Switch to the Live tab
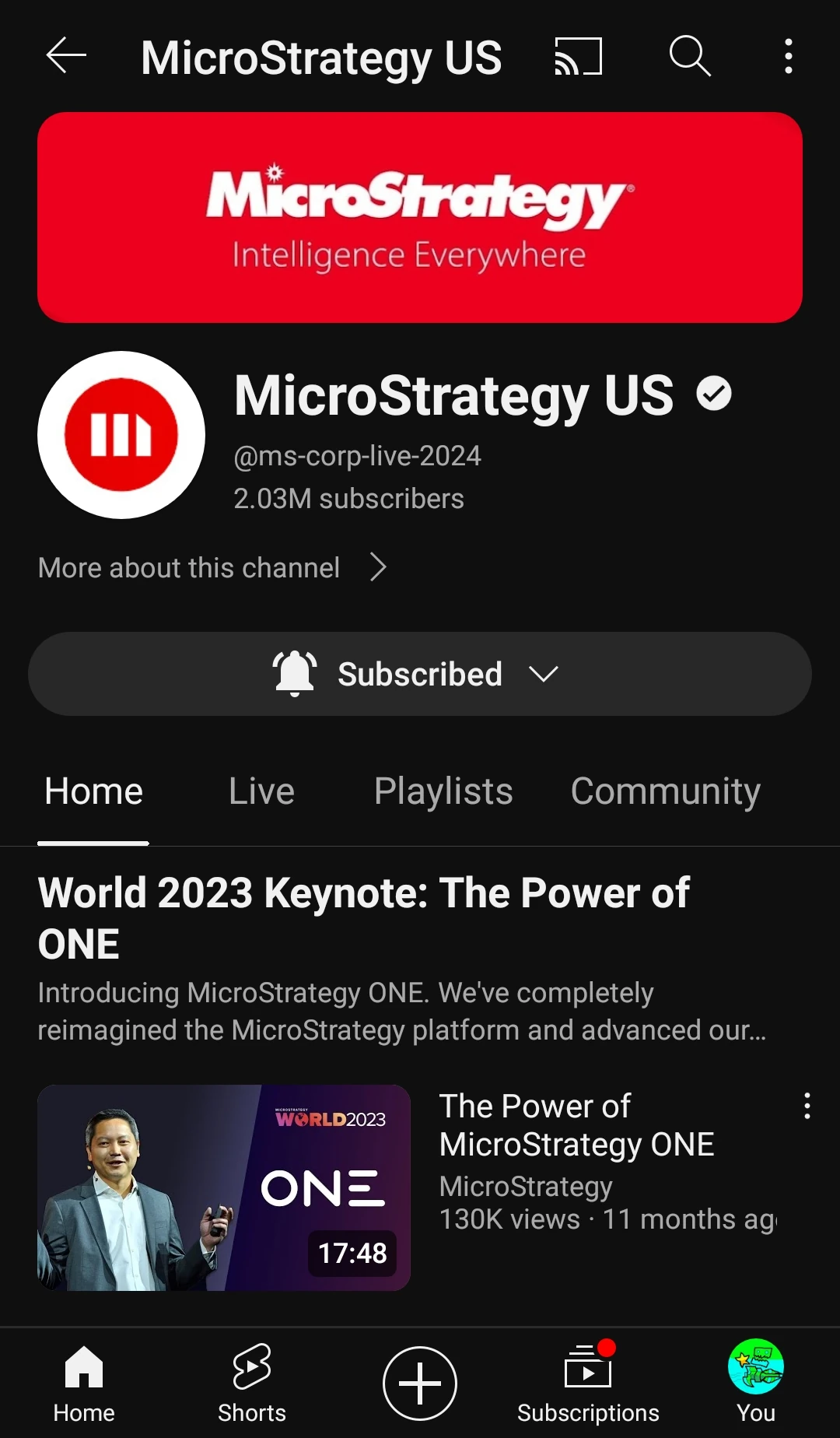Screen dimensions: 840x1438 pyautogui.click(x=261, y=791)
